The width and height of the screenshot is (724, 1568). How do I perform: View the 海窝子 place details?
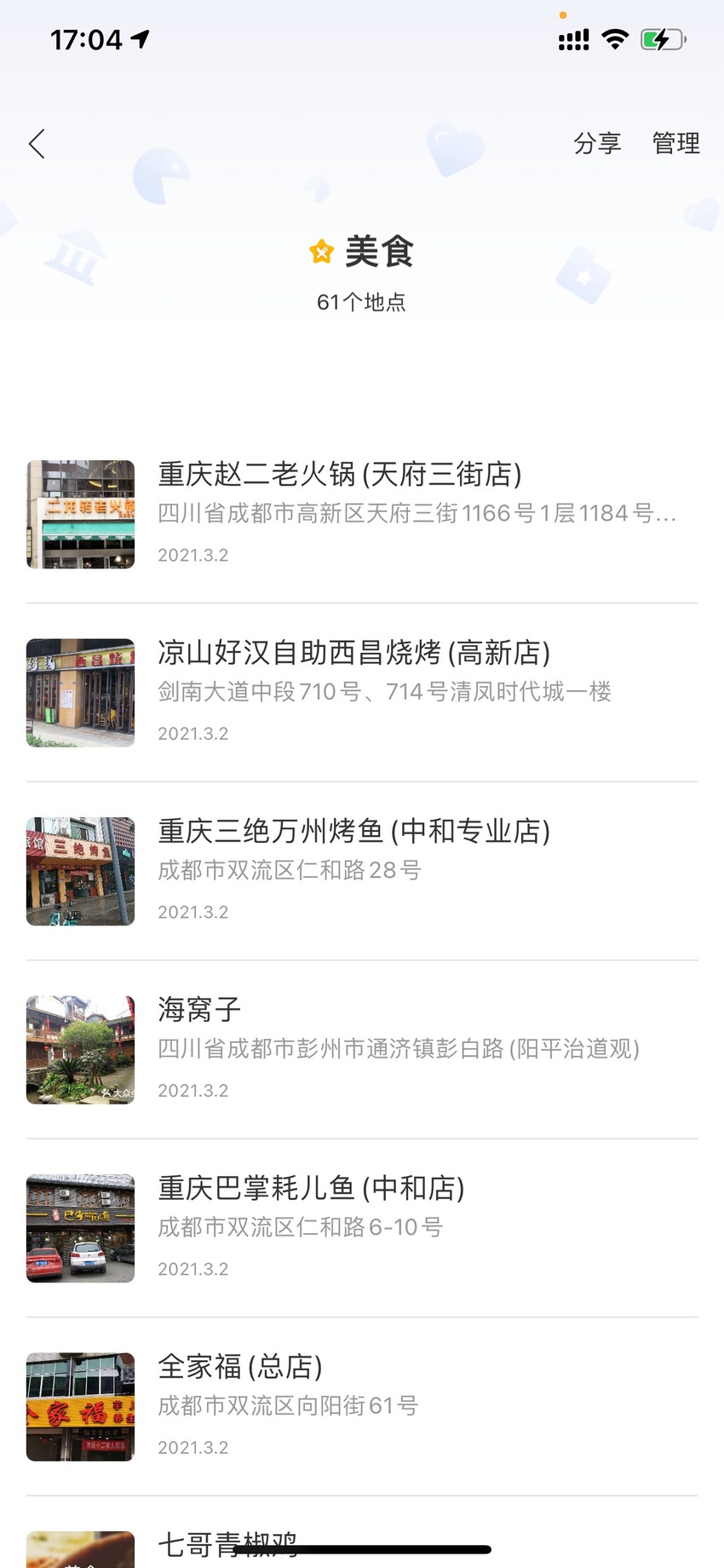[x=362, y=1050]
